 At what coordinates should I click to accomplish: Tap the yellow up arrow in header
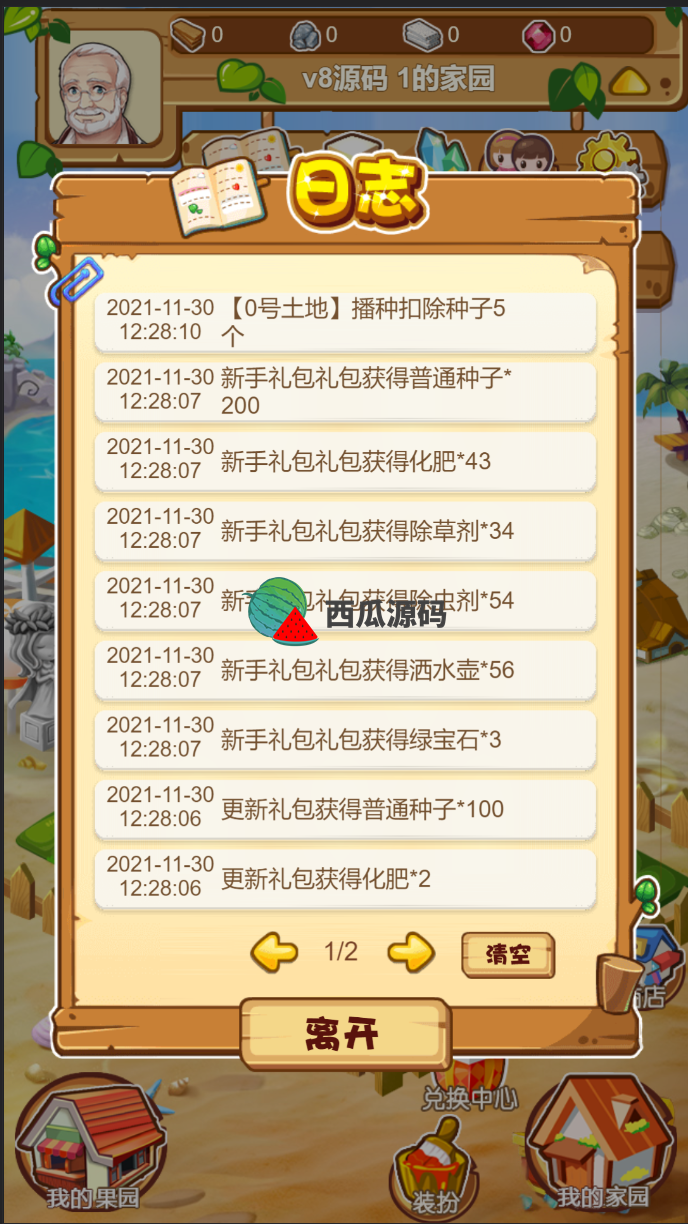(x=630, y=81)
